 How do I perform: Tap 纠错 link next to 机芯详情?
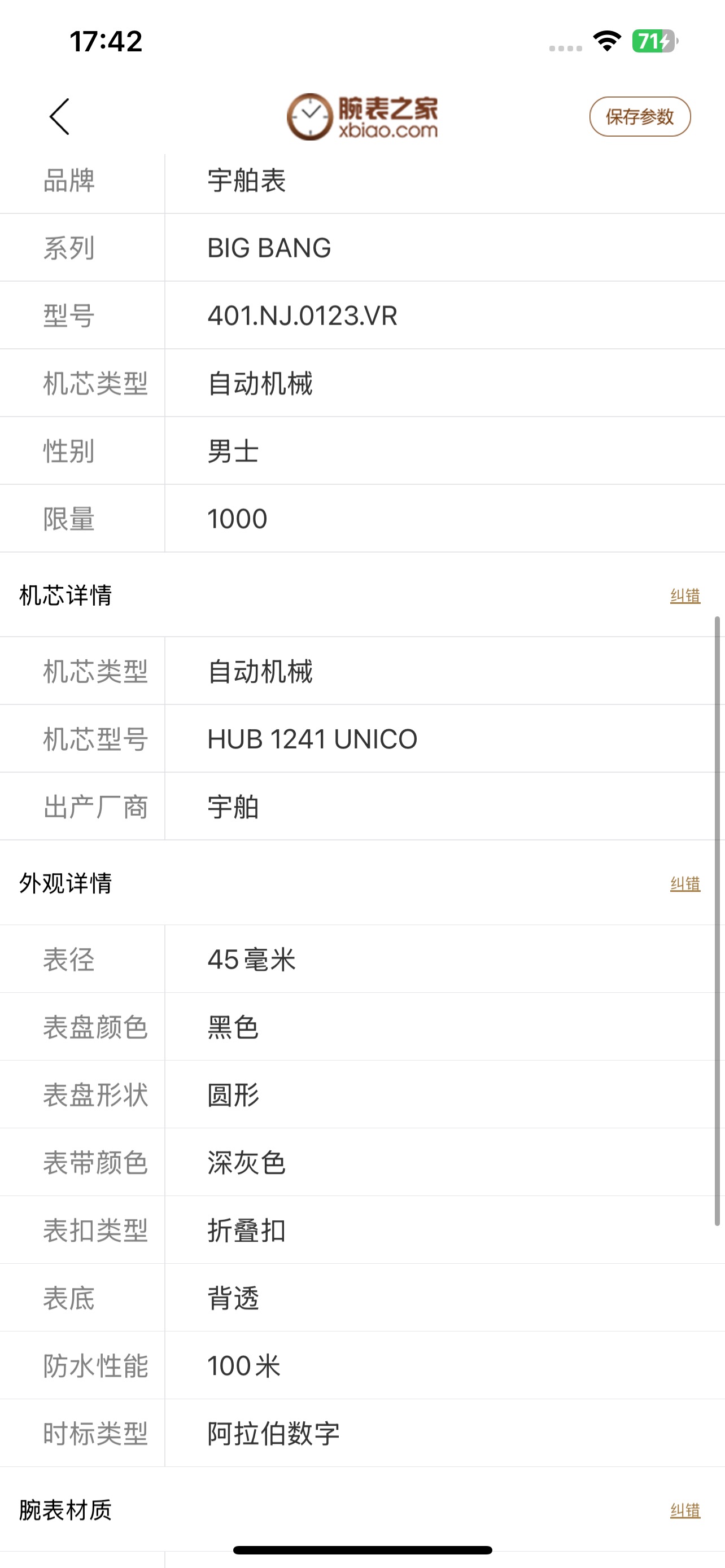coord(685,595)
